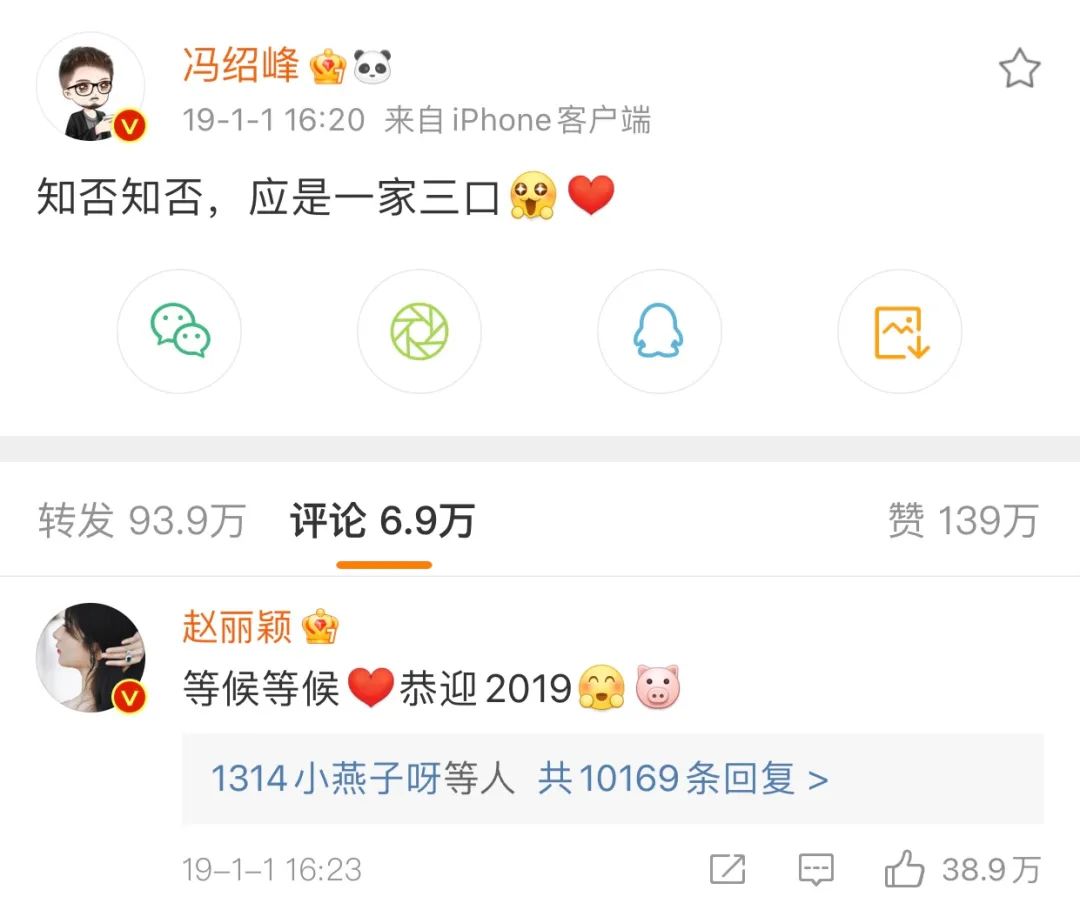Open 赵丽颖's profile avatar
Image resolution: width=1080 pixels, height=910 pixels.
point(91,657)
